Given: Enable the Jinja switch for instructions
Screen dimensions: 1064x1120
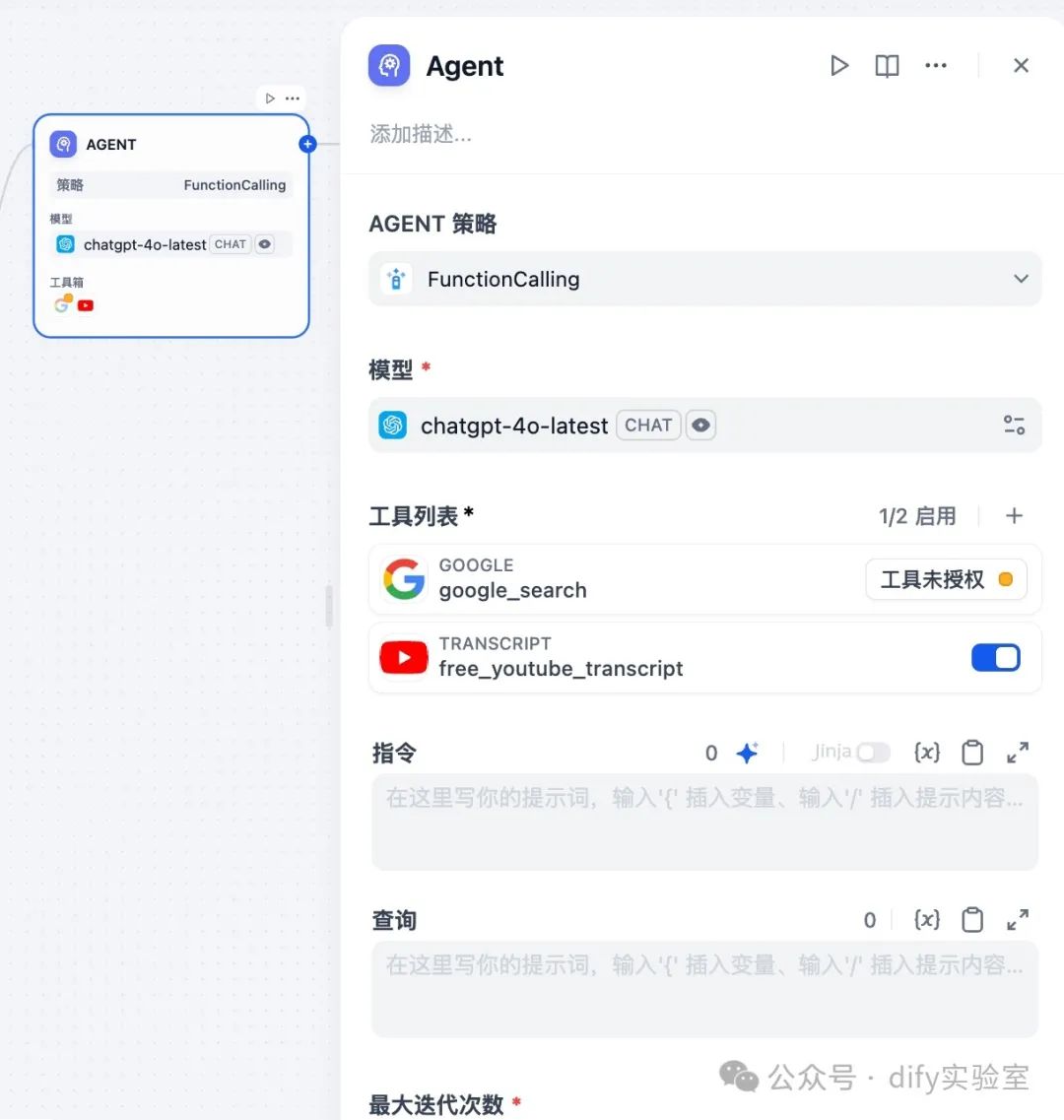Looking at the screenshot, I should coord(872,754).
